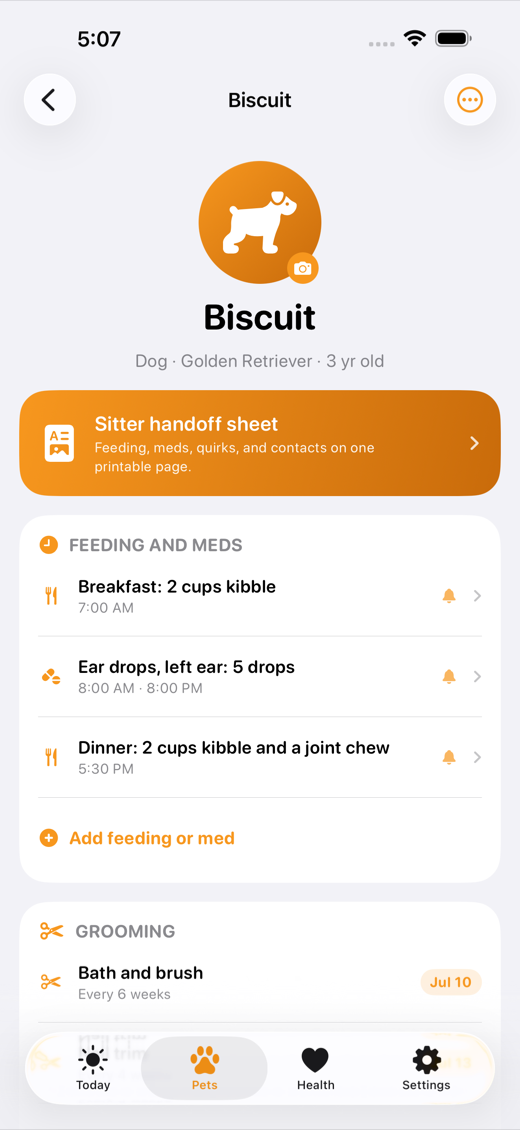520x1130 pixels.
Task: Toggle the reminder bell for Breakfast
Action: coord(449,596)
